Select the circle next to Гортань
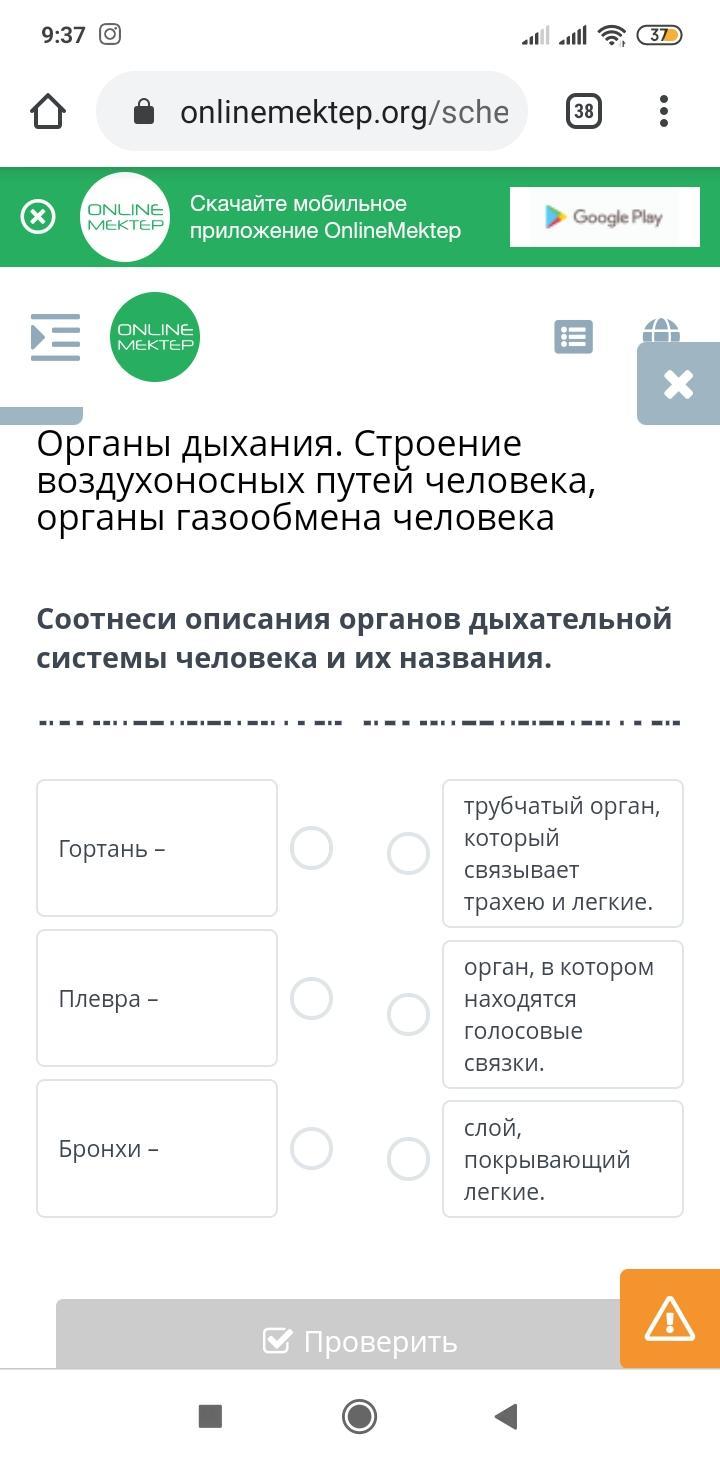Screen dimensions: 720x1464 (x=311, y=848)
